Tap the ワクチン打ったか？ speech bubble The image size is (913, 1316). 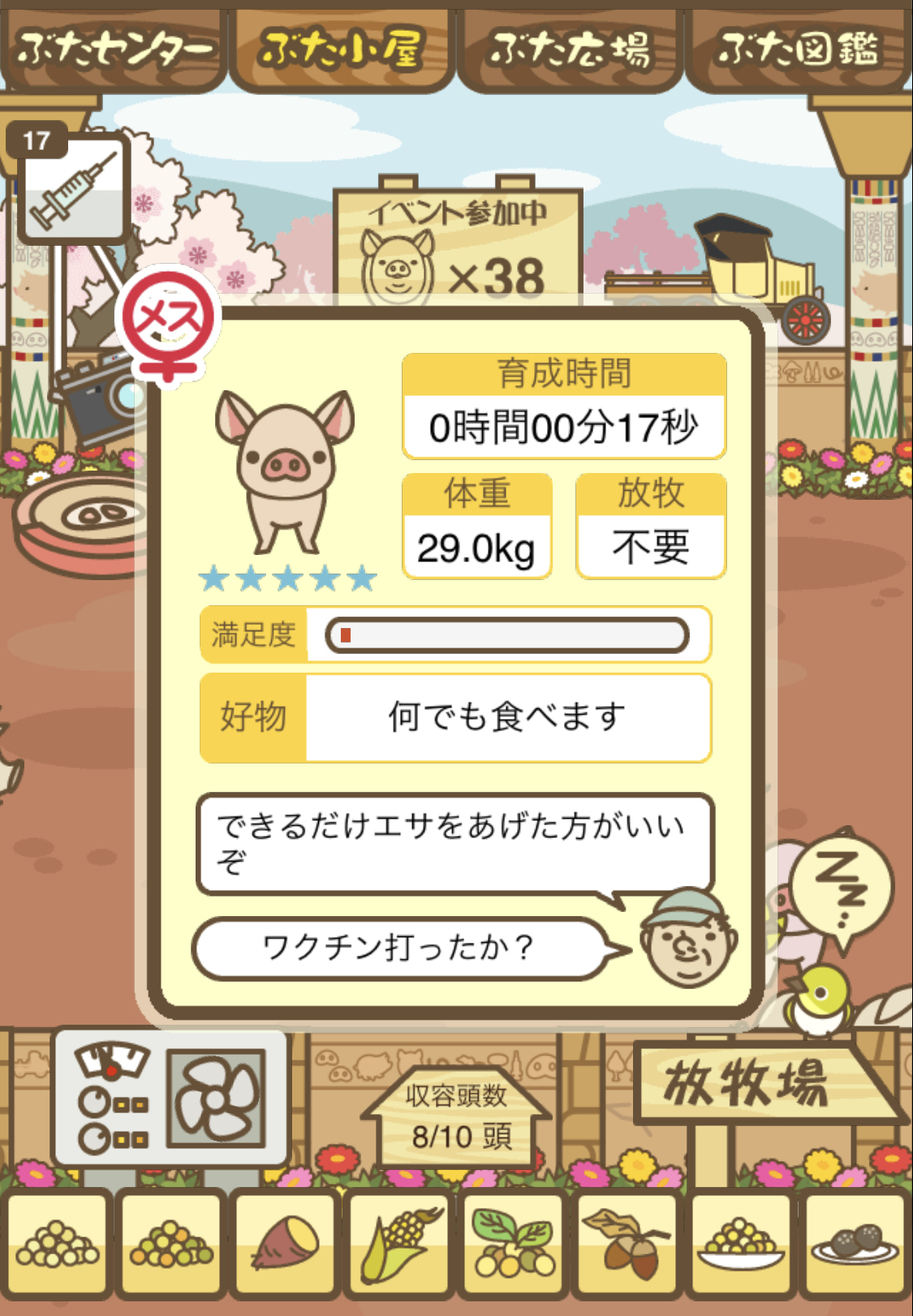(399, 948)
